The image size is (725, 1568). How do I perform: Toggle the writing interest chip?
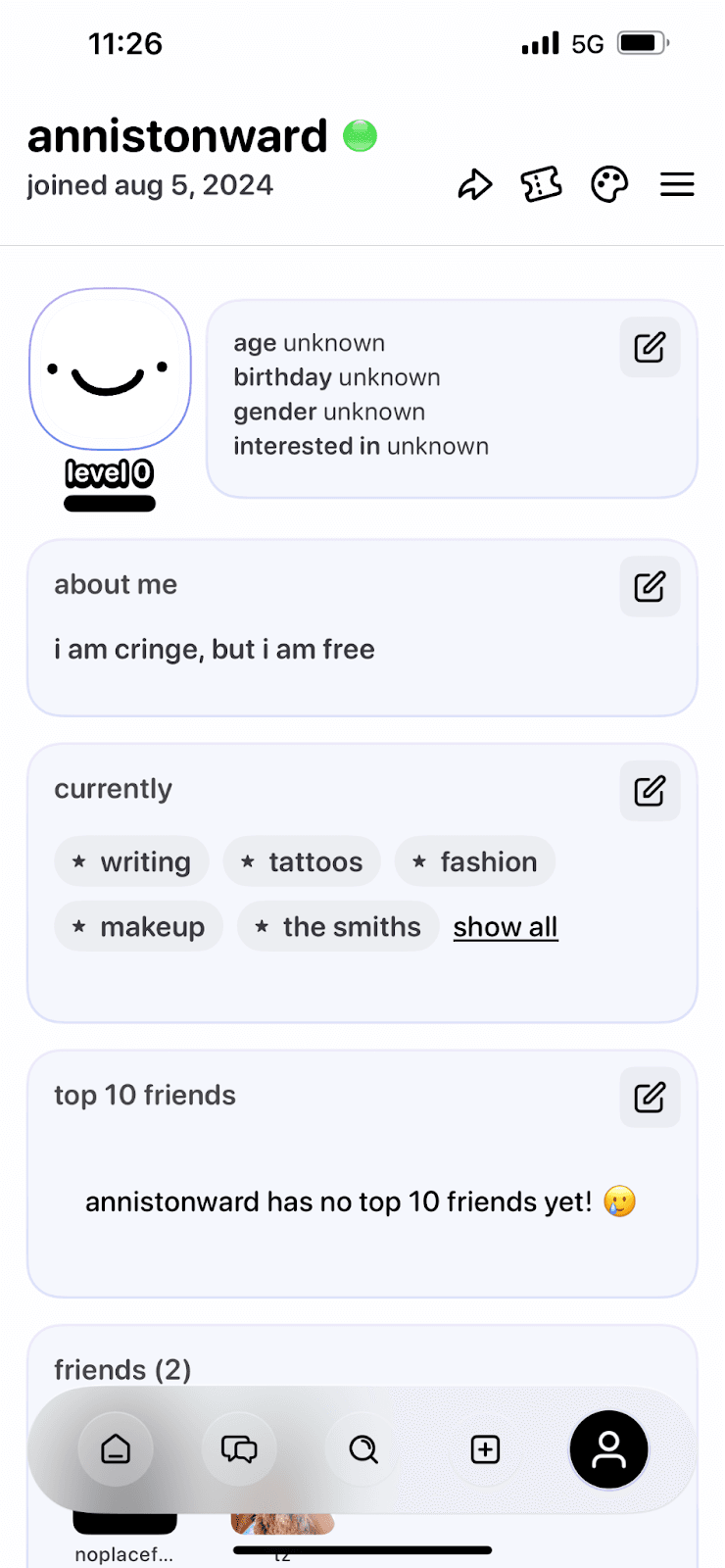[131, 861]
